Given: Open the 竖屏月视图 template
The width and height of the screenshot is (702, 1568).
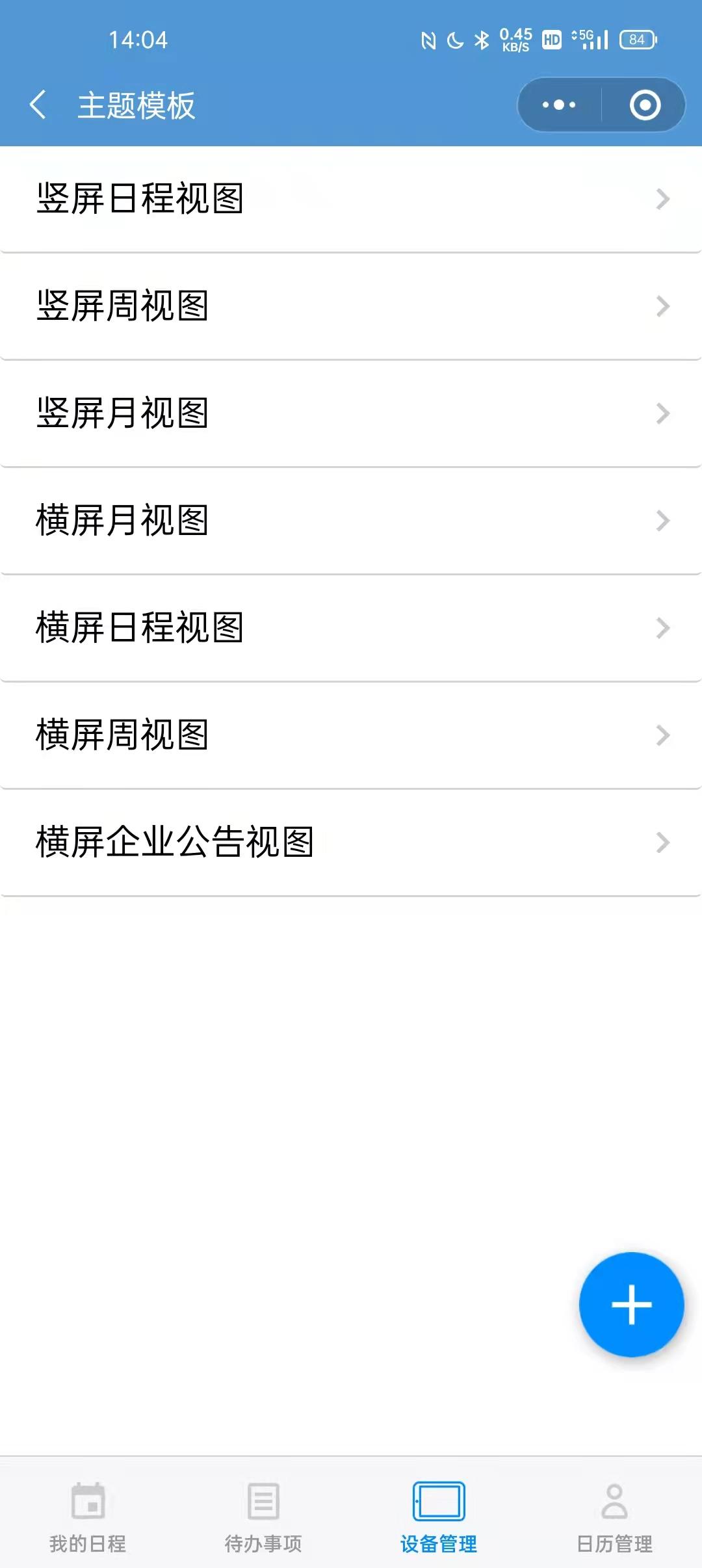Looking at the screenshot, I should point(351,413).
